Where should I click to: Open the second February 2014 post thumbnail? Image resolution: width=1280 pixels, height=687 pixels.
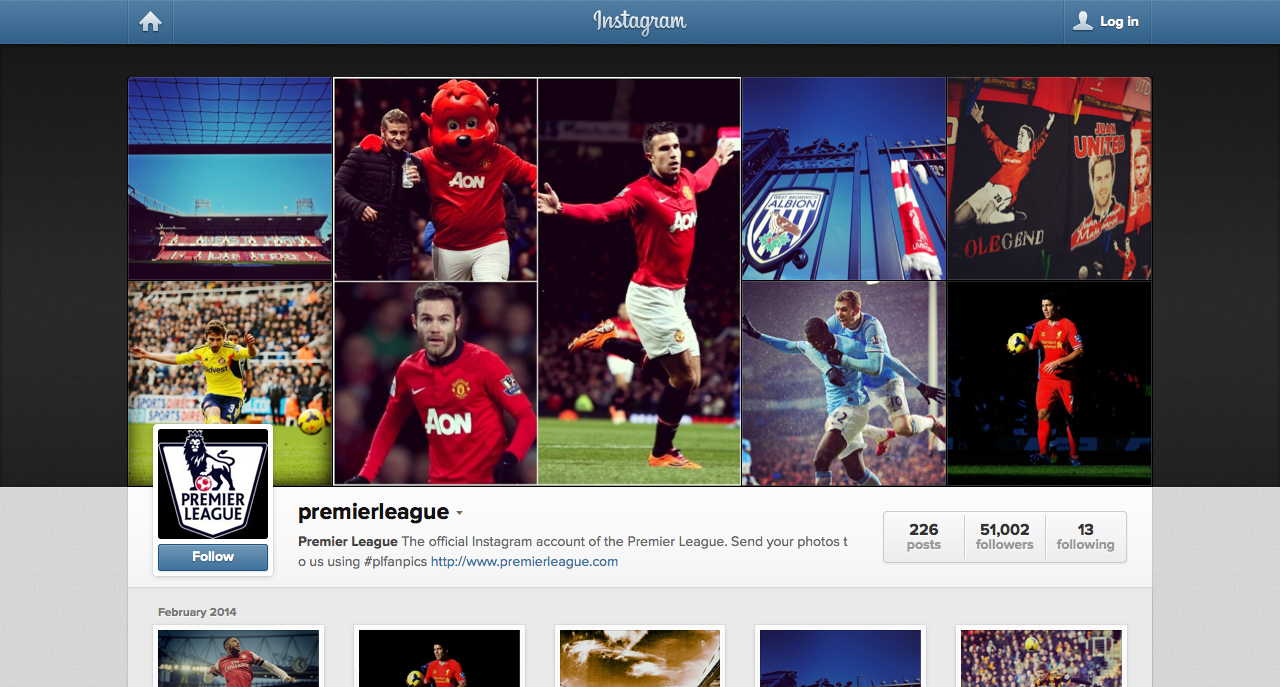439,658
